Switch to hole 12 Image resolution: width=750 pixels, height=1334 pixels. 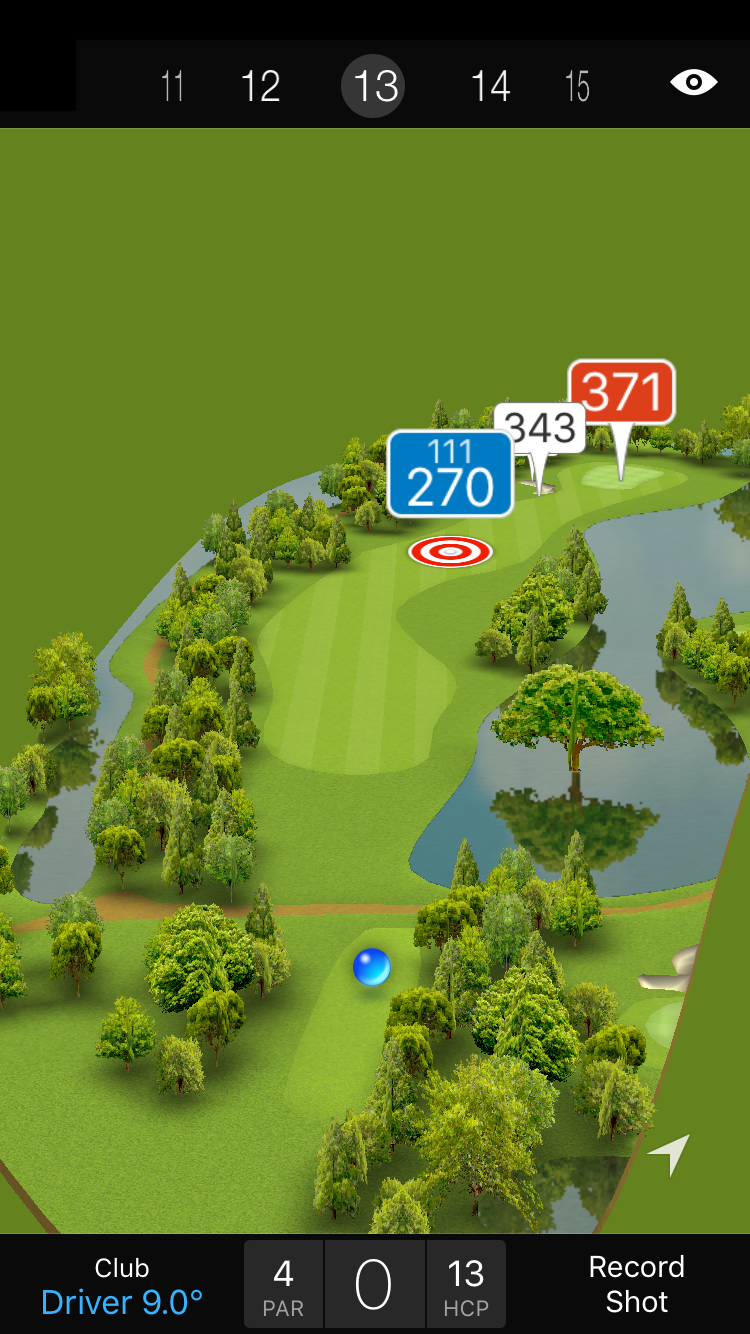(x=260, y=87)
